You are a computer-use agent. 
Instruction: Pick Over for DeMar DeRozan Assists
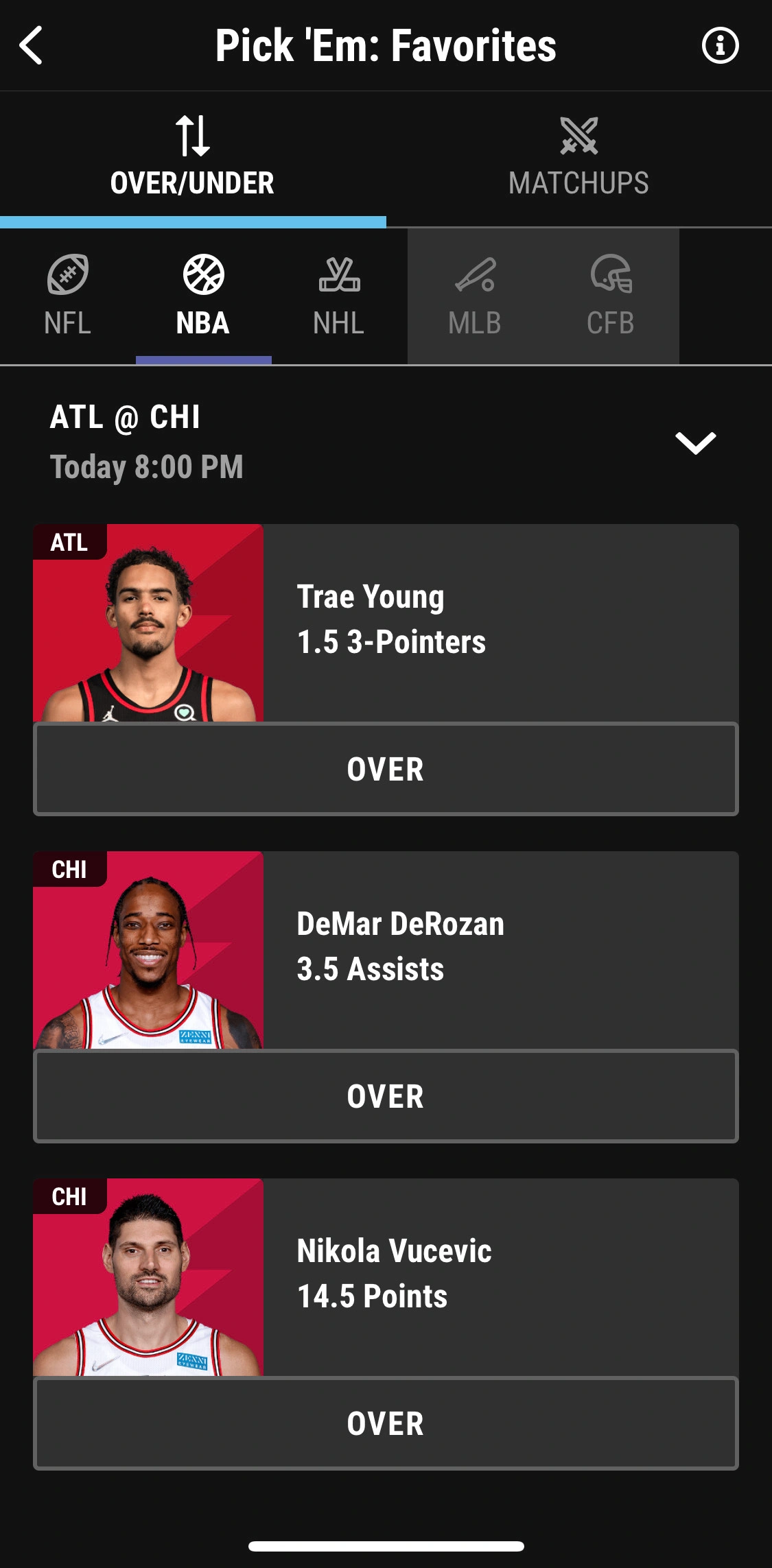(386, 1096)
